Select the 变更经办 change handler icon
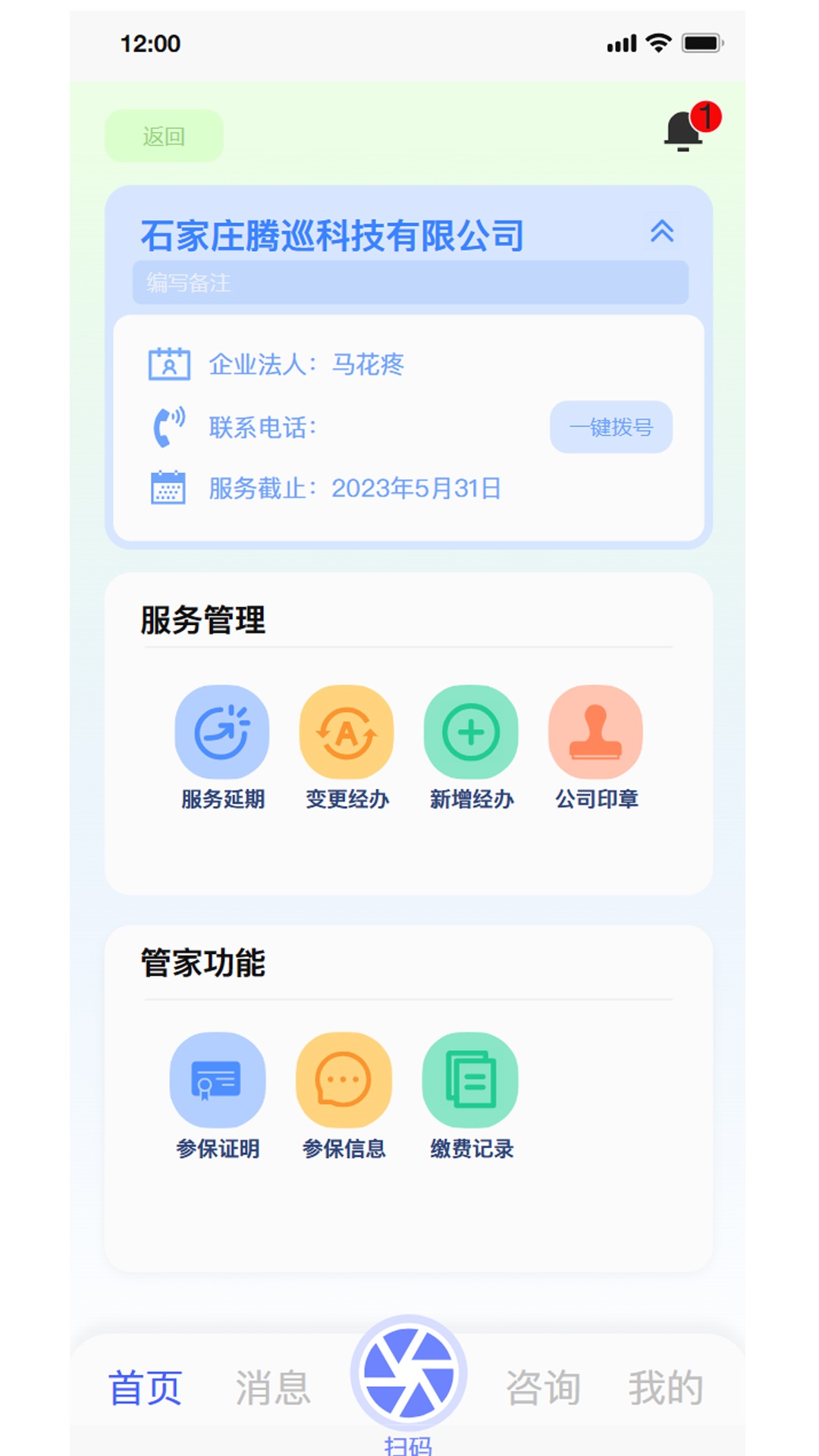 [347, 732]
